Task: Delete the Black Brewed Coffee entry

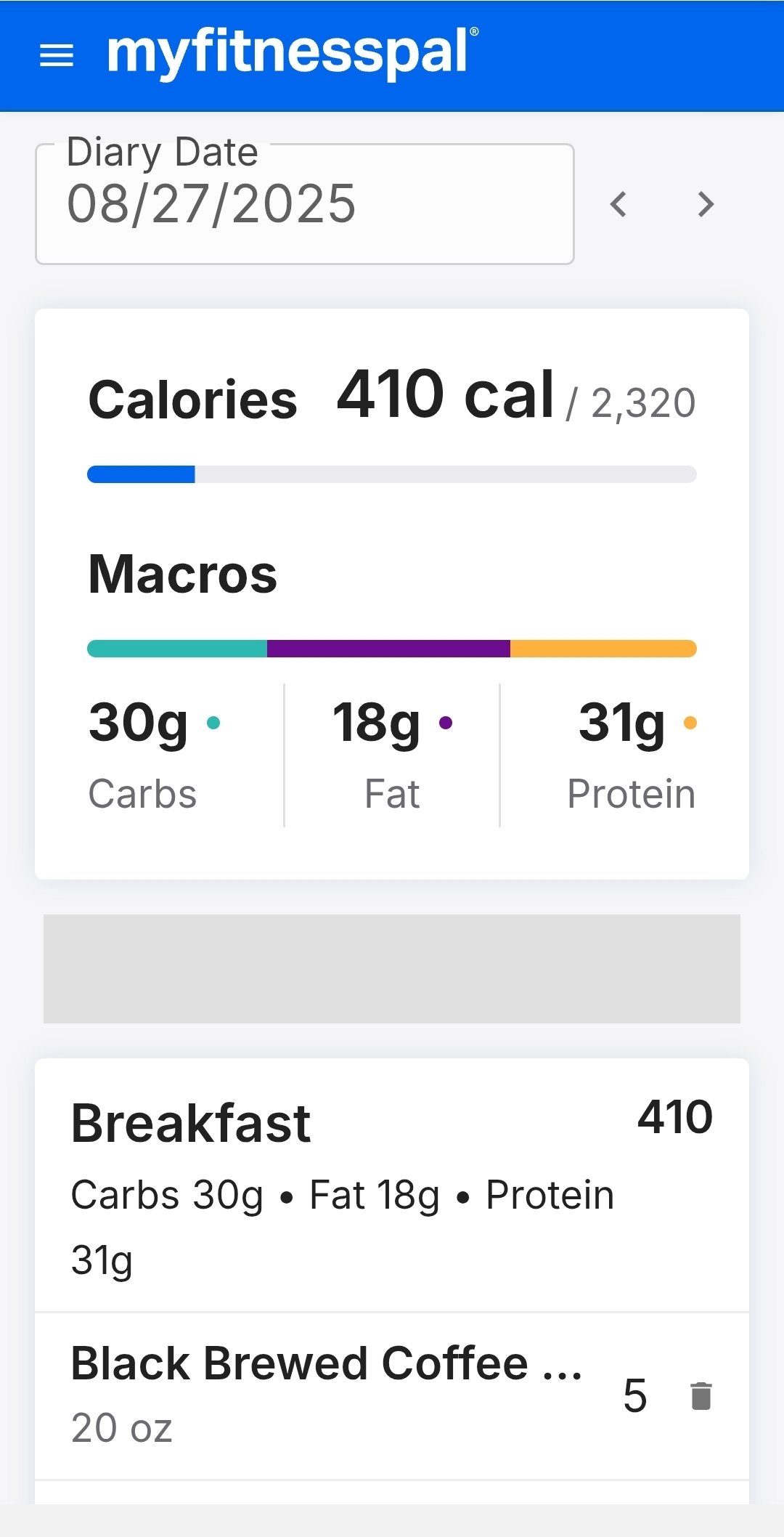Action: (701, 1396)
